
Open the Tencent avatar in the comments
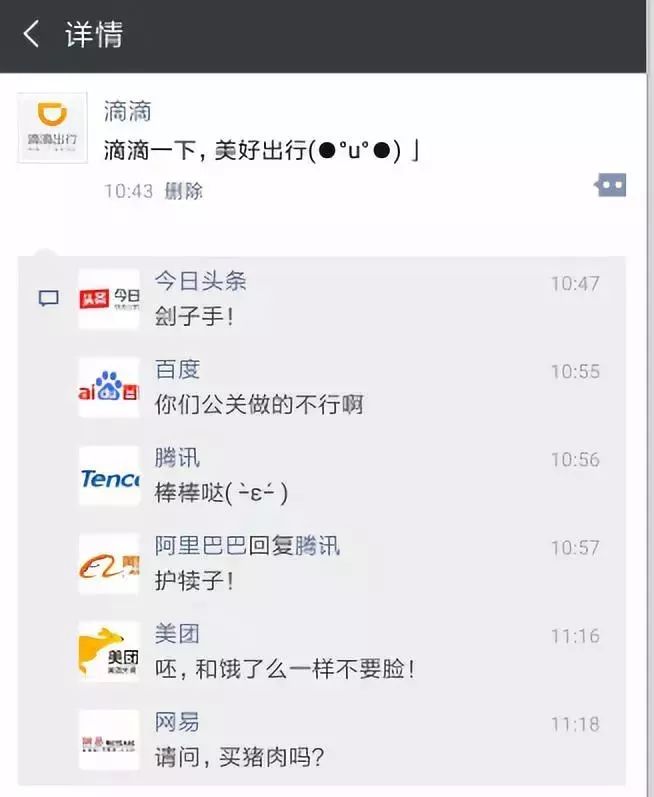(x=109, y=476)
